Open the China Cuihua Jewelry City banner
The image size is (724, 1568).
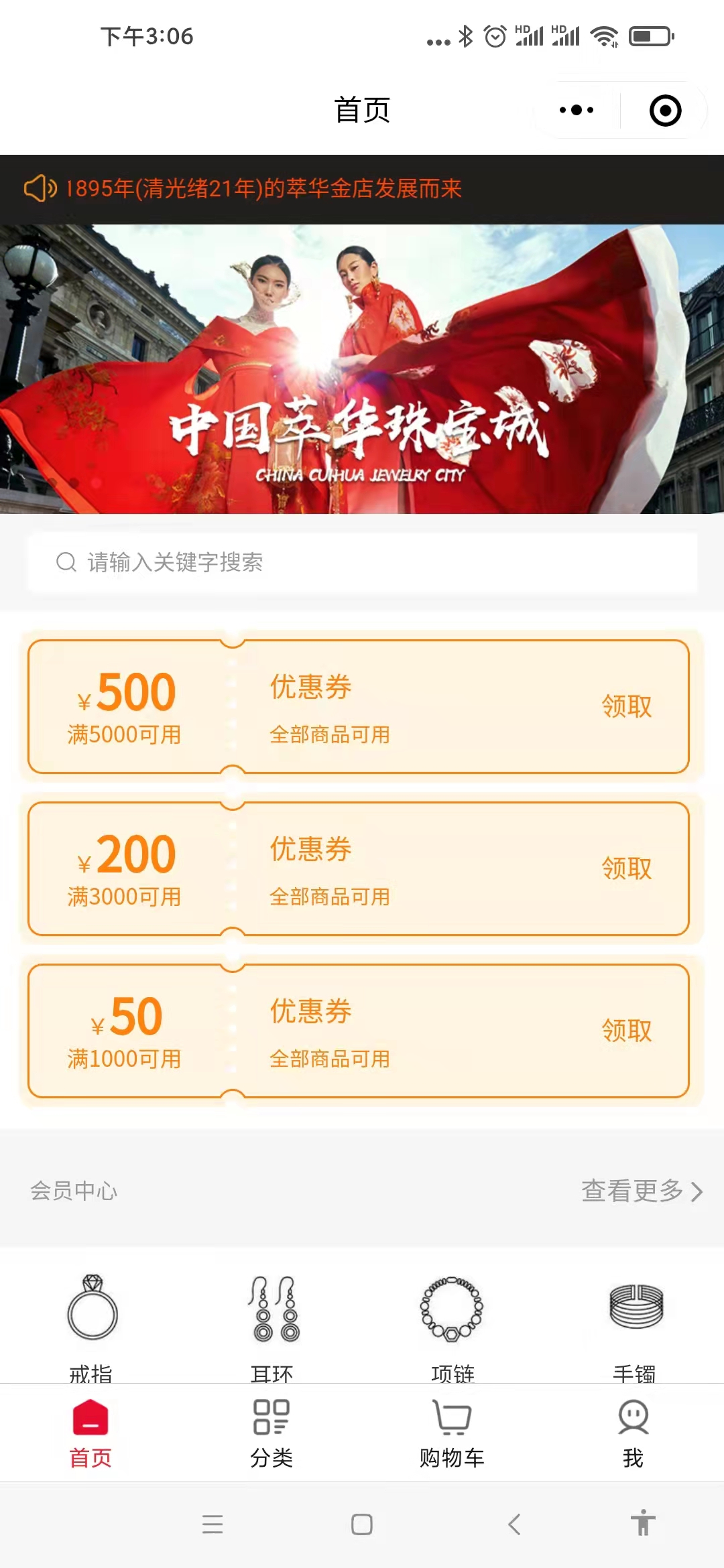(x=362, y=369)
